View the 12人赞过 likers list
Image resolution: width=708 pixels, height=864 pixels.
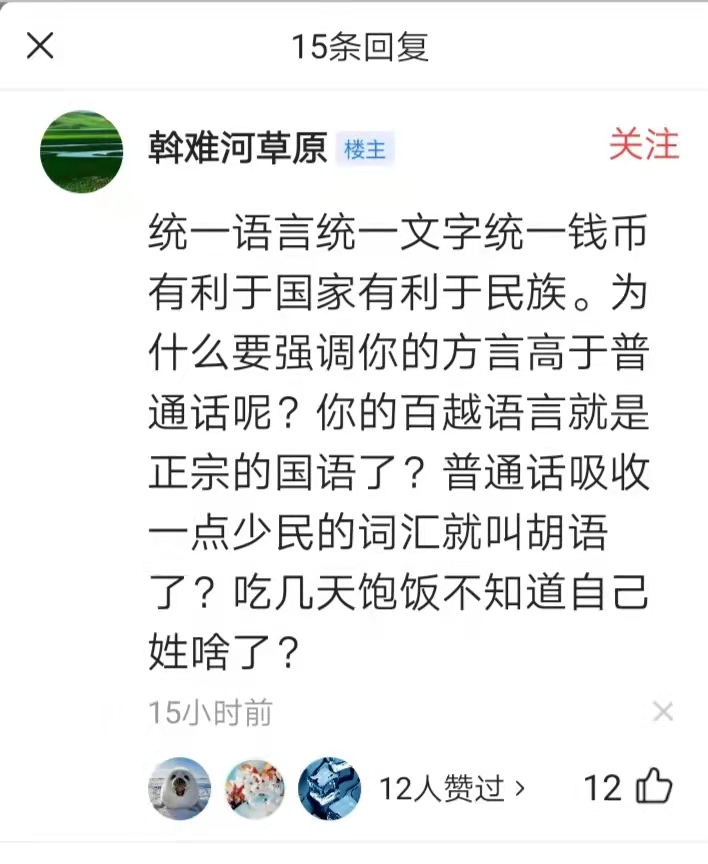point(451,789)
